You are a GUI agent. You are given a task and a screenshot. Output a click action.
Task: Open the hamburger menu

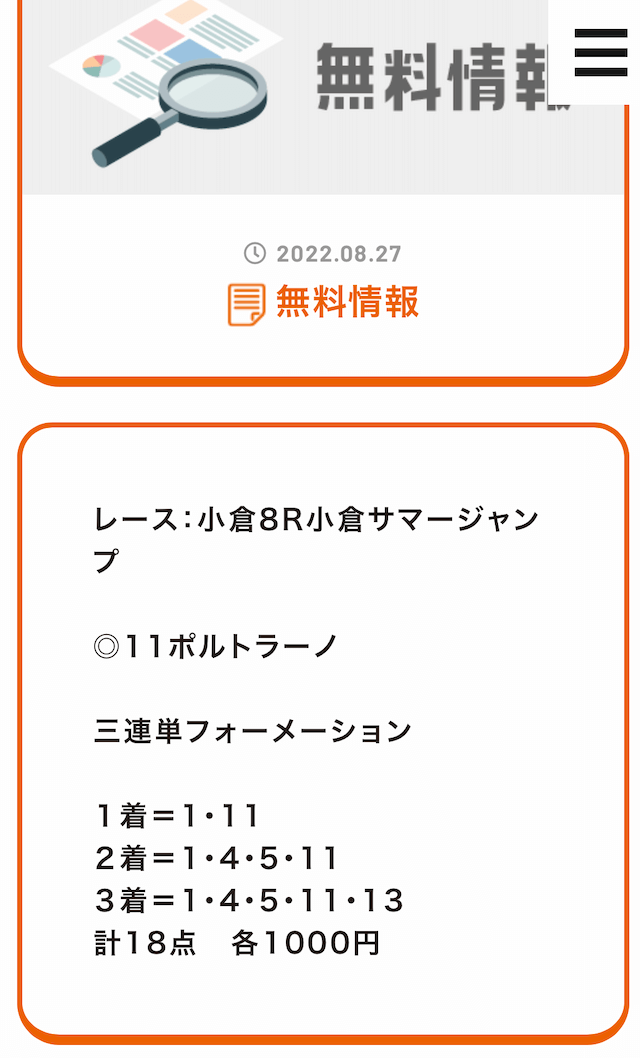point(600,52)
